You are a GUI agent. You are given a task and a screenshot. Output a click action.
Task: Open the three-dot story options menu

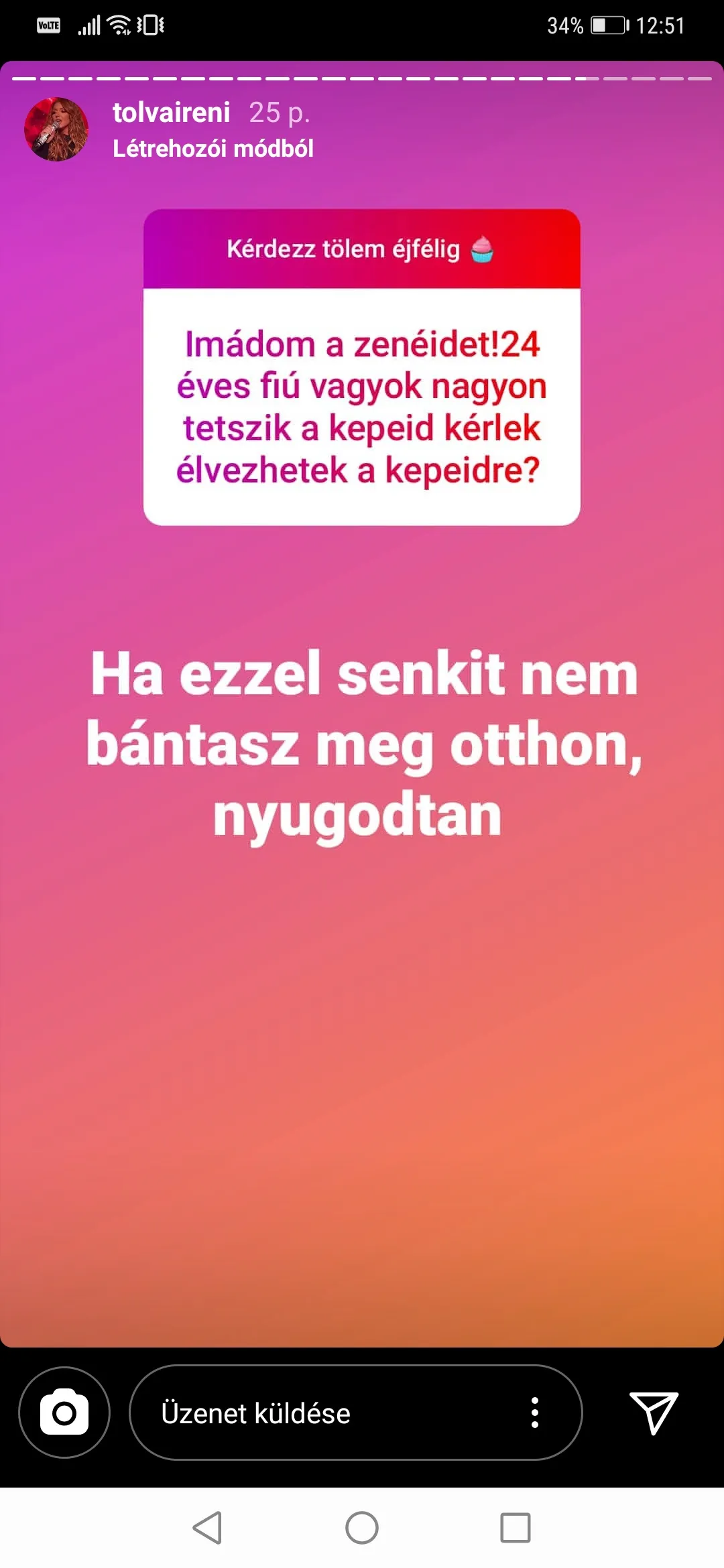[534, 1413]
